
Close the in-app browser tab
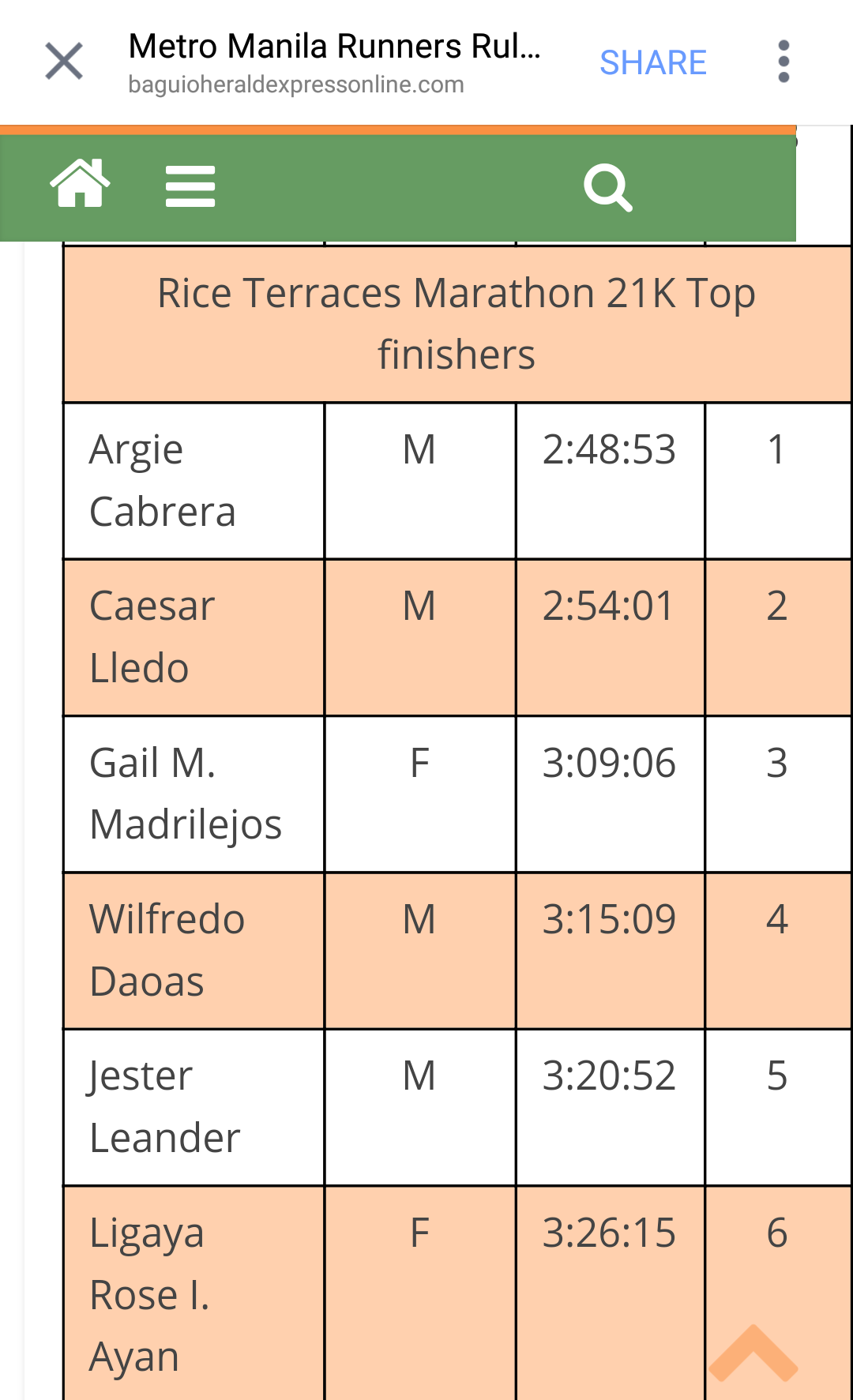pos(64,62)
